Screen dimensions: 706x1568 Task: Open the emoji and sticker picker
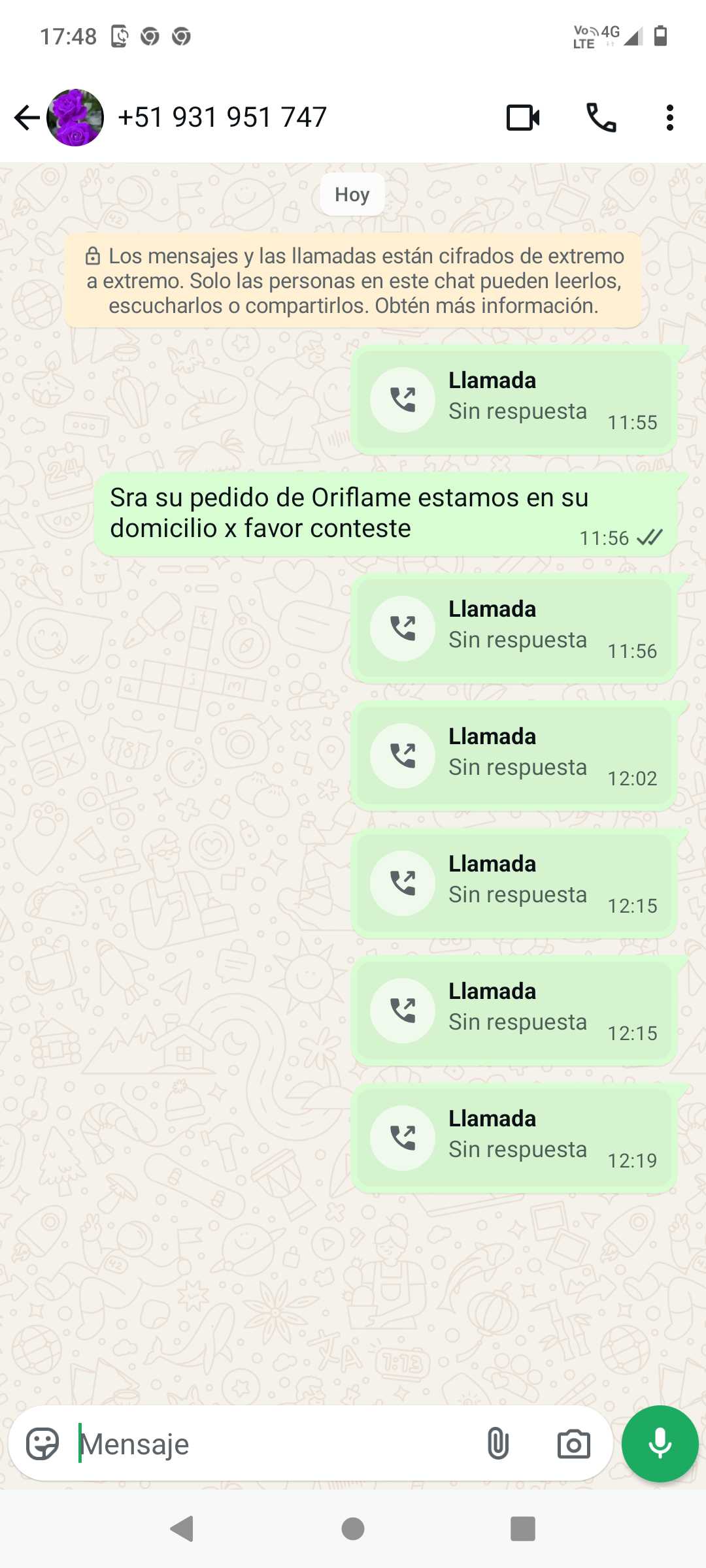tap(42, 1444)
